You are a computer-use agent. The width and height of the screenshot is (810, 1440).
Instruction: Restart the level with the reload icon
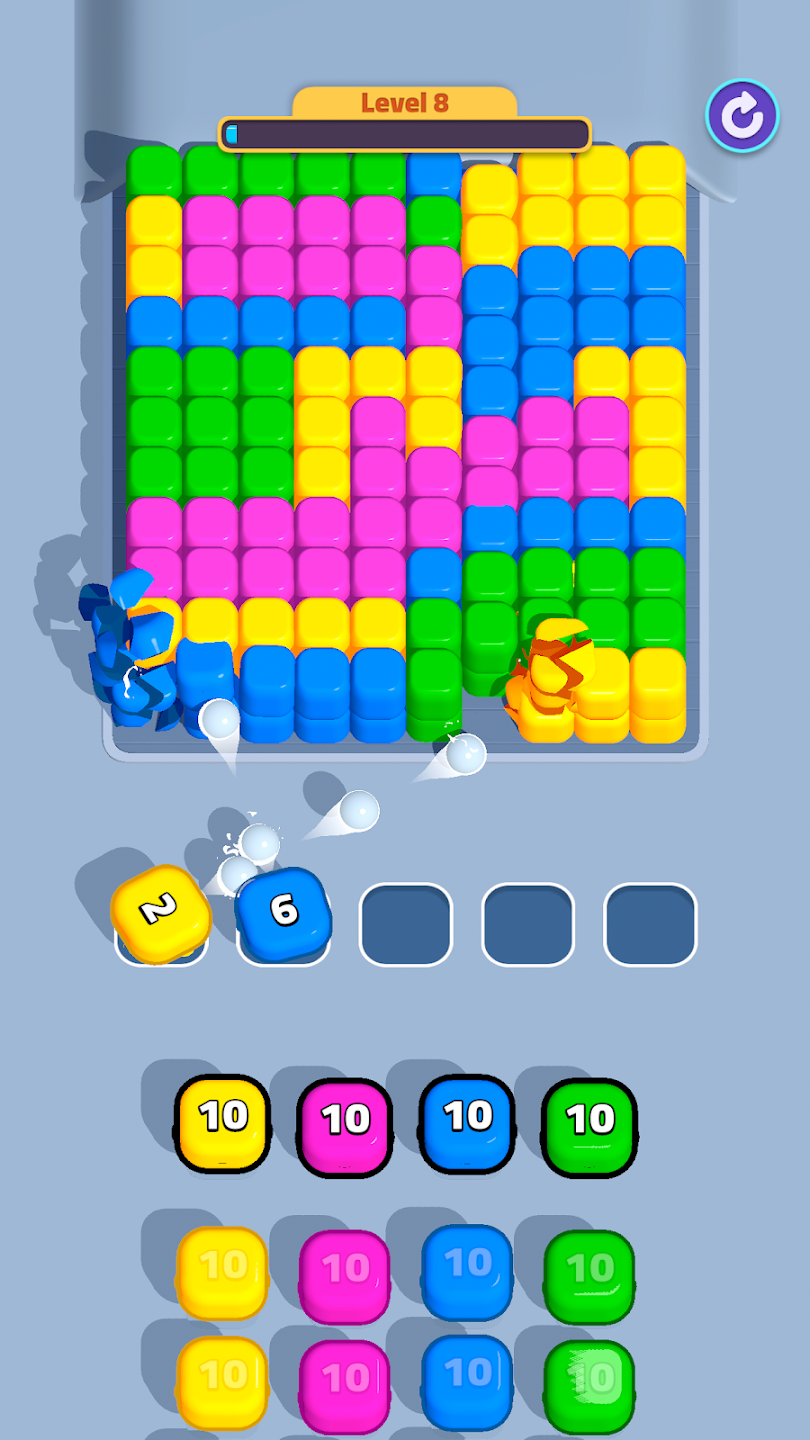[x=742, y=116]
